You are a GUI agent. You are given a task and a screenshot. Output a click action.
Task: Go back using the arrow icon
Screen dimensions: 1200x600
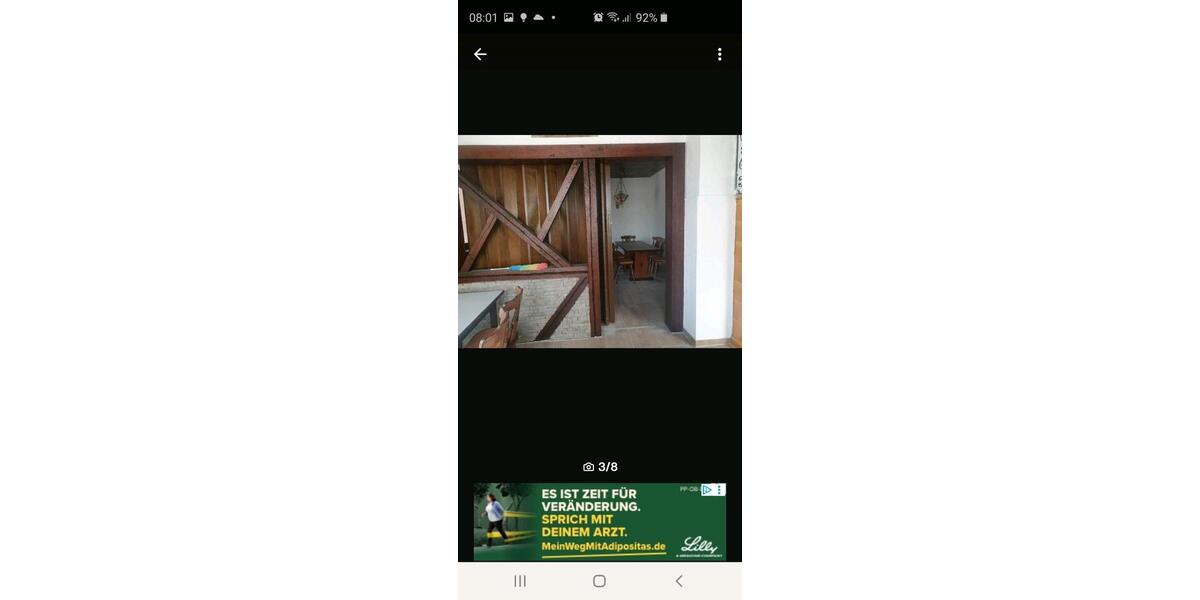pos(480,54)
